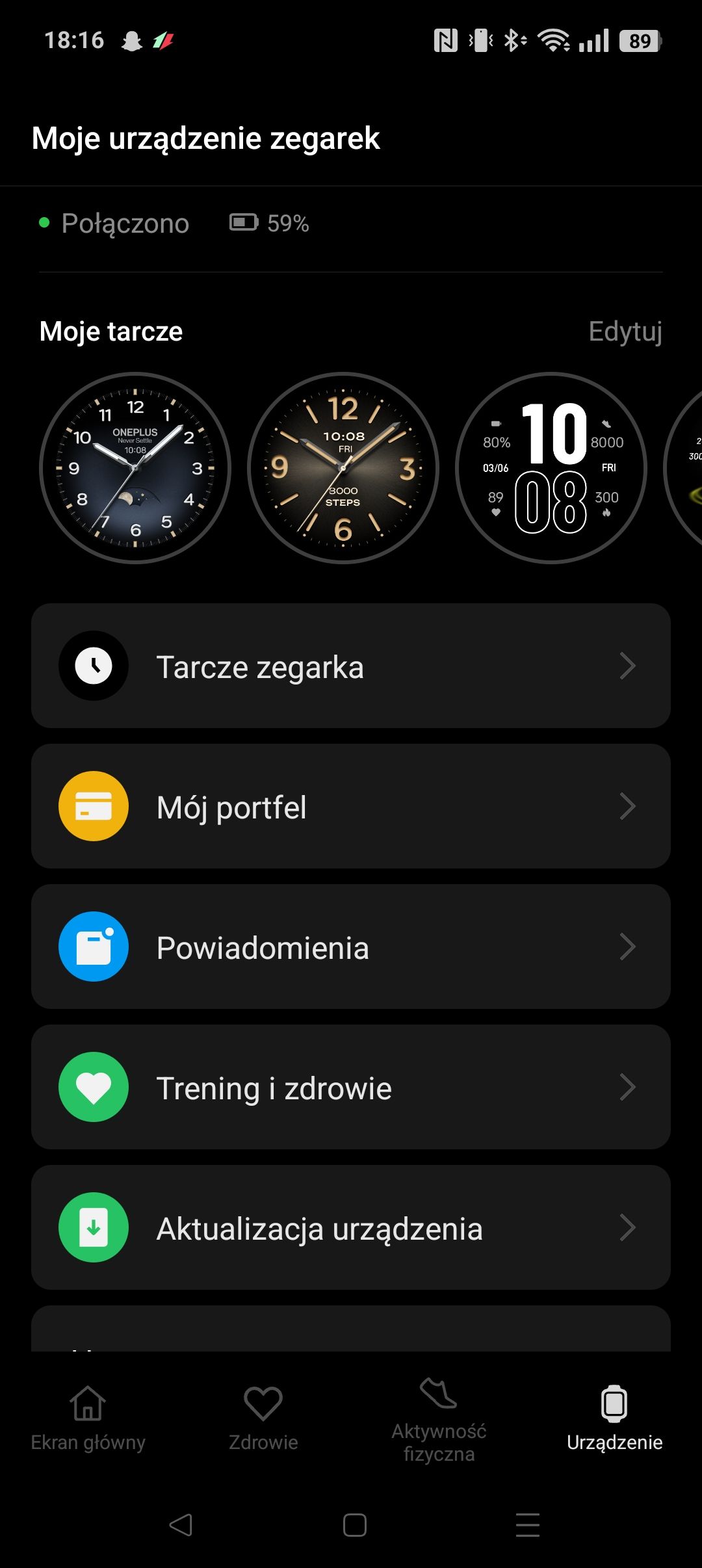Open Mój portfel
702x1568 pixels.
click(x=351, y=807)
